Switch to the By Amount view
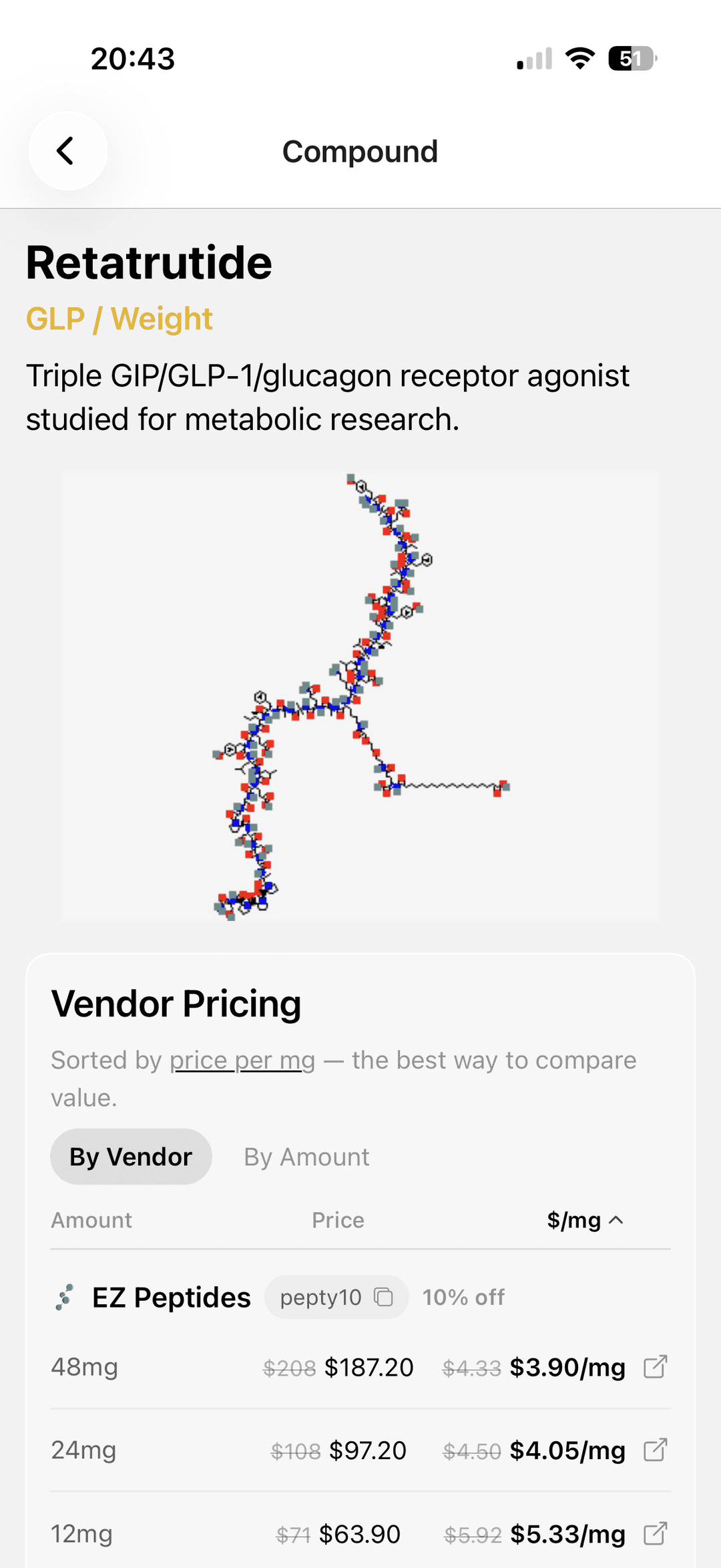Screen dimensions: 721x1568 click(x=306, y=1157)
